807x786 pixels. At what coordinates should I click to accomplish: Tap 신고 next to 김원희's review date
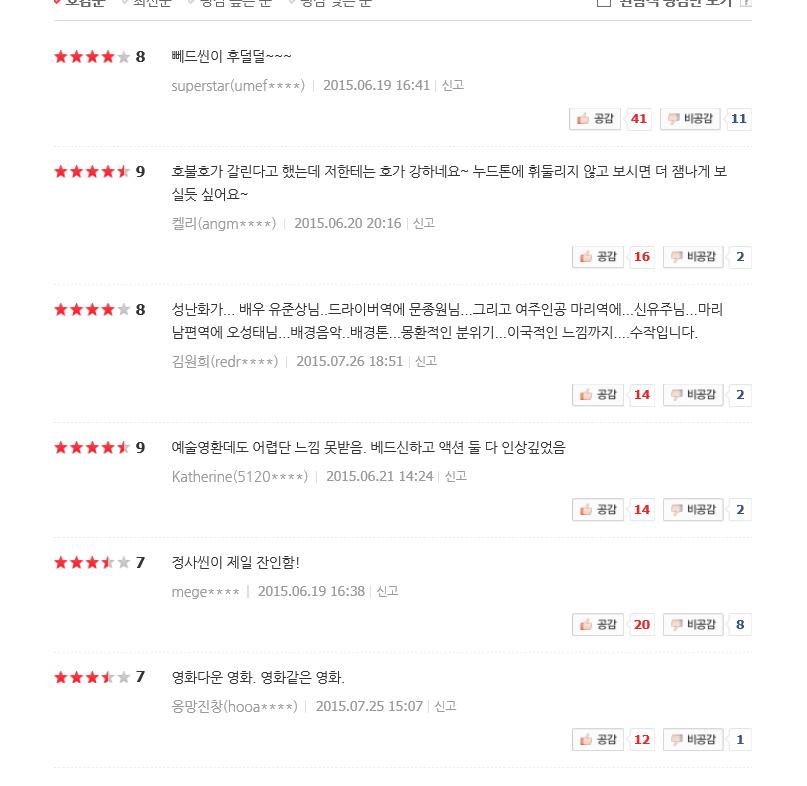426,362
